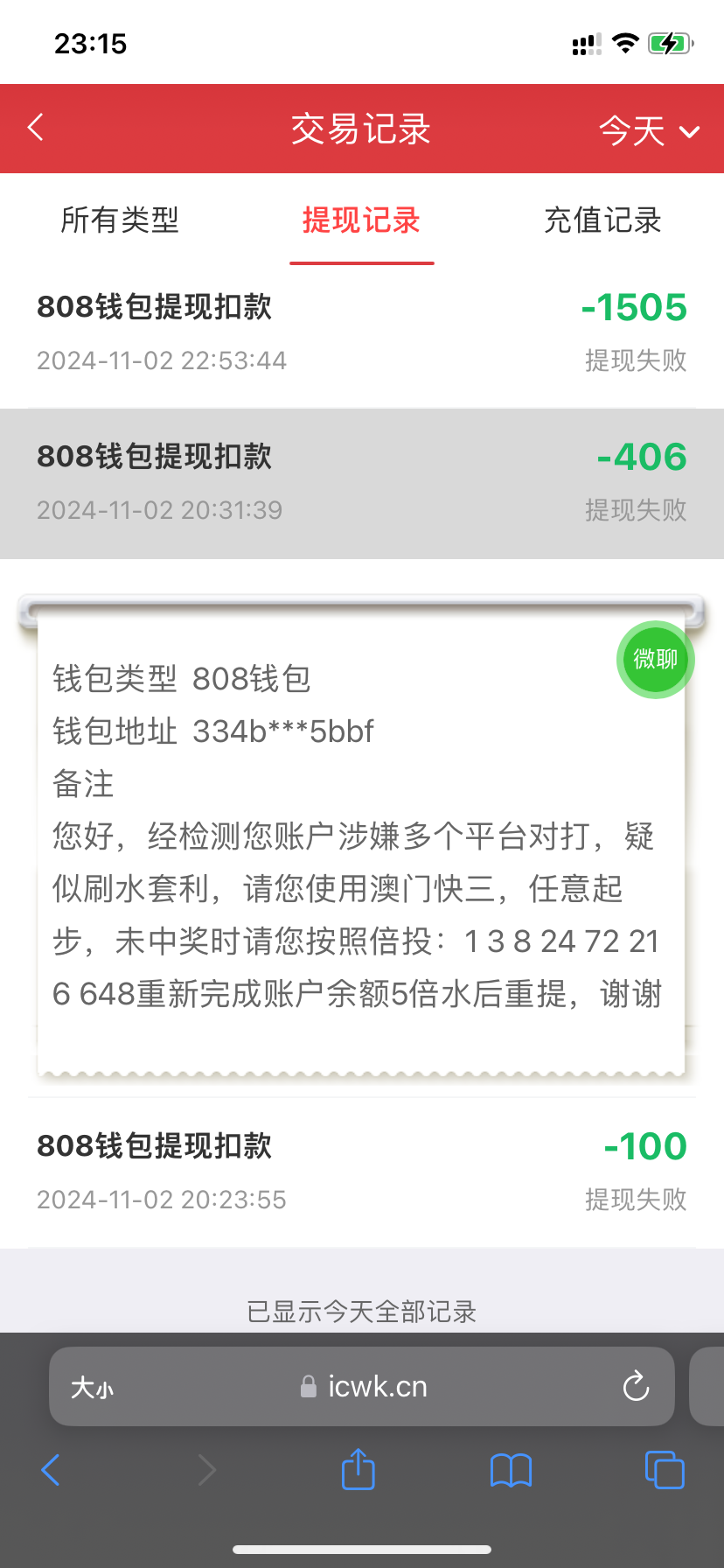Open the bookmarks icon in Safari
The height and width of the screenshot is (1568, 724).
511,1469
